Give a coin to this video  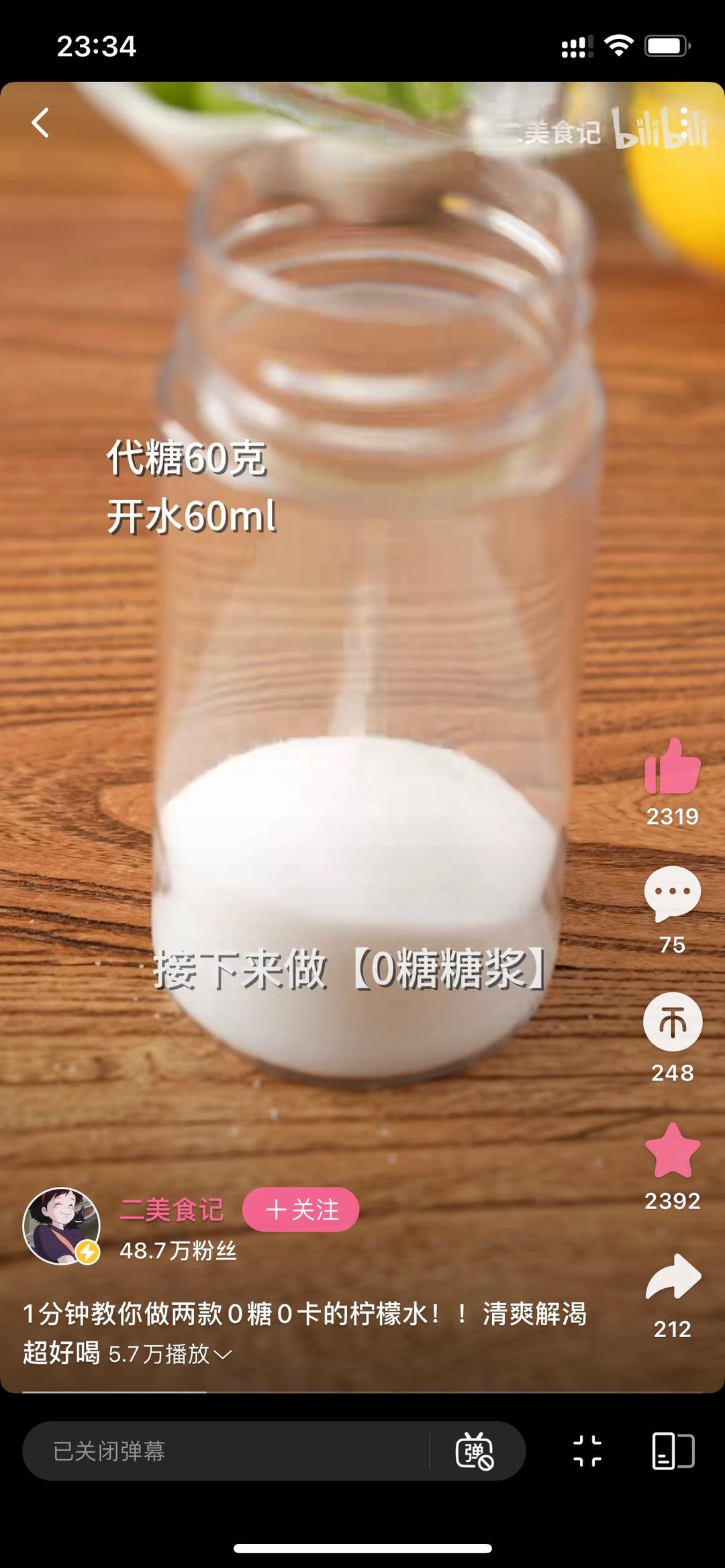tap(672, 1022)
